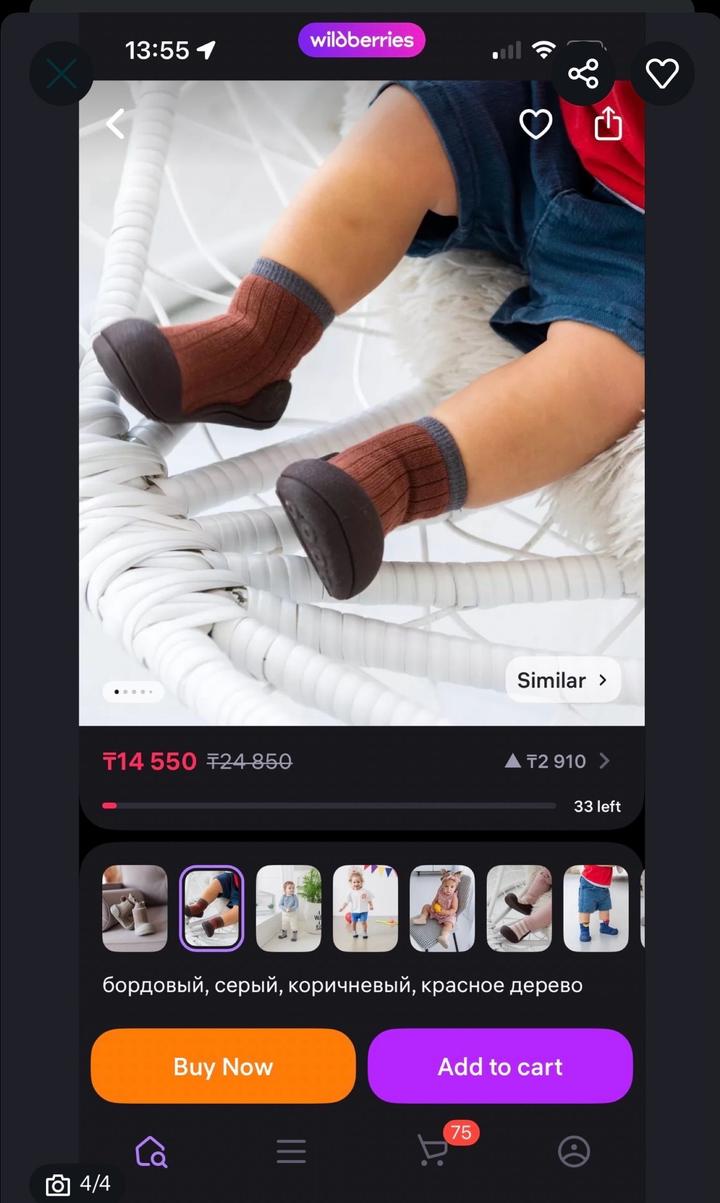Select the thumbnail of girl with party flags

point(365,908)
